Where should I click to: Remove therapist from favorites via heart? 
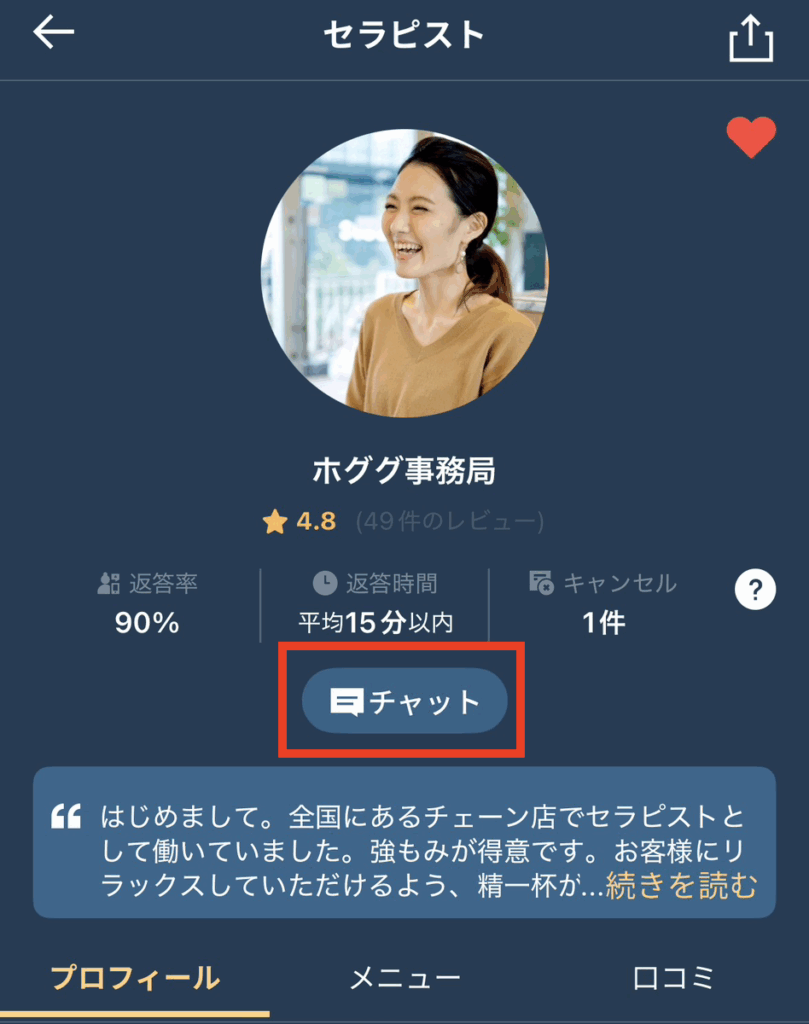751,137
